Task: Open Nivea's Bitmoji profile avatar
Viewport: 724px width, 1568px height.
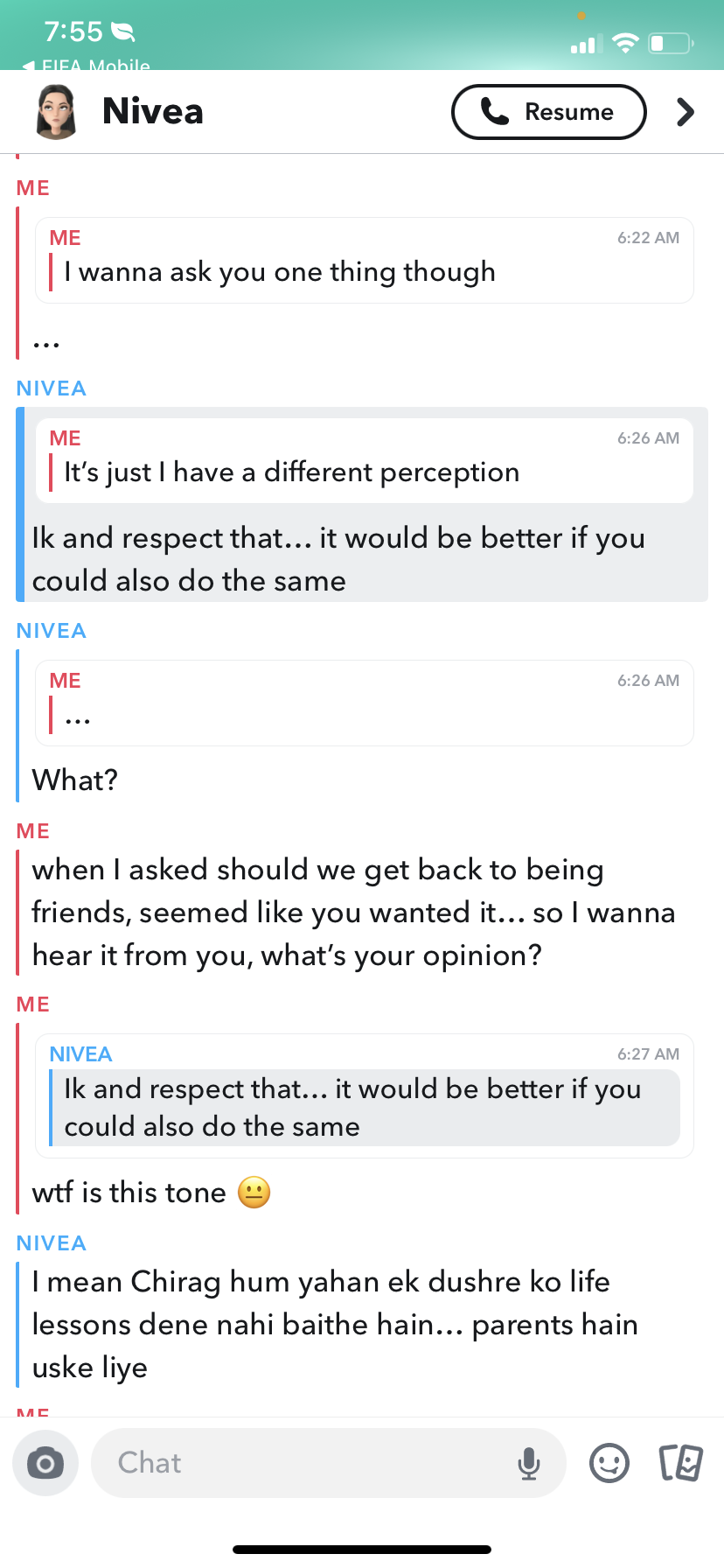Action: pos(56,112)
